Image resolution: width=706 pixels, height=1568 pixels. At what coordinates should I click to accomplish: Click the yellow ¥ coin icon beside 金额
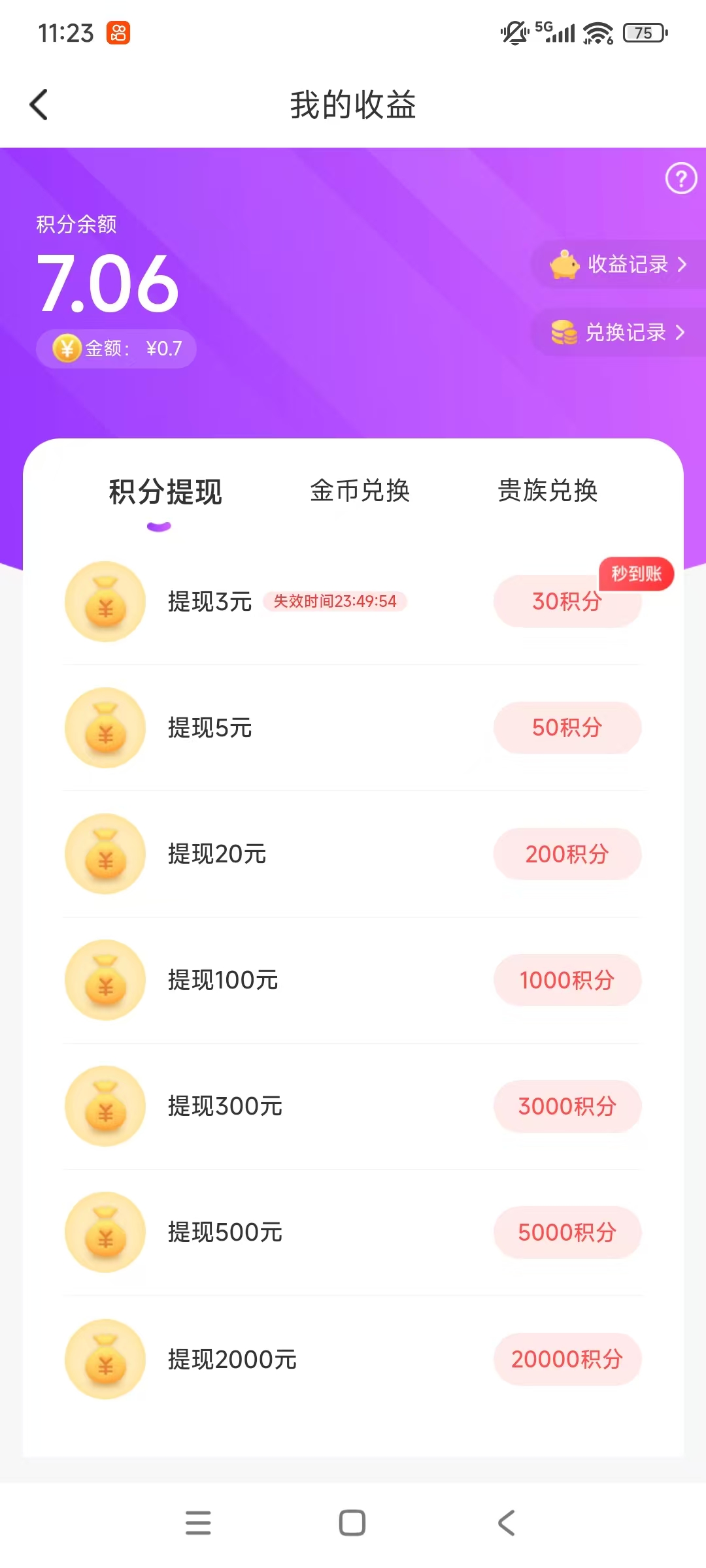pos(65,348)
